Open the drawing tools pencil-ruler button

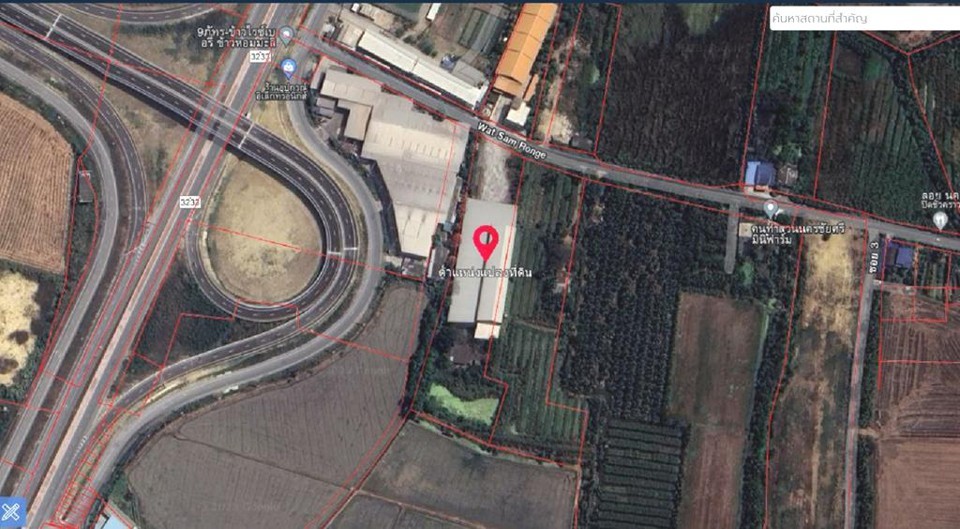point(12,511)
